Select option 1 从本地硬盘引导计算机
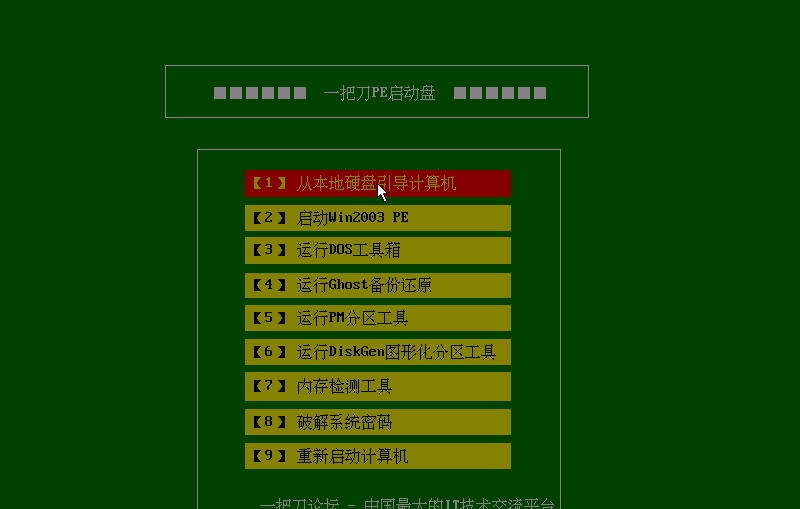 click(x=377, y=183)
